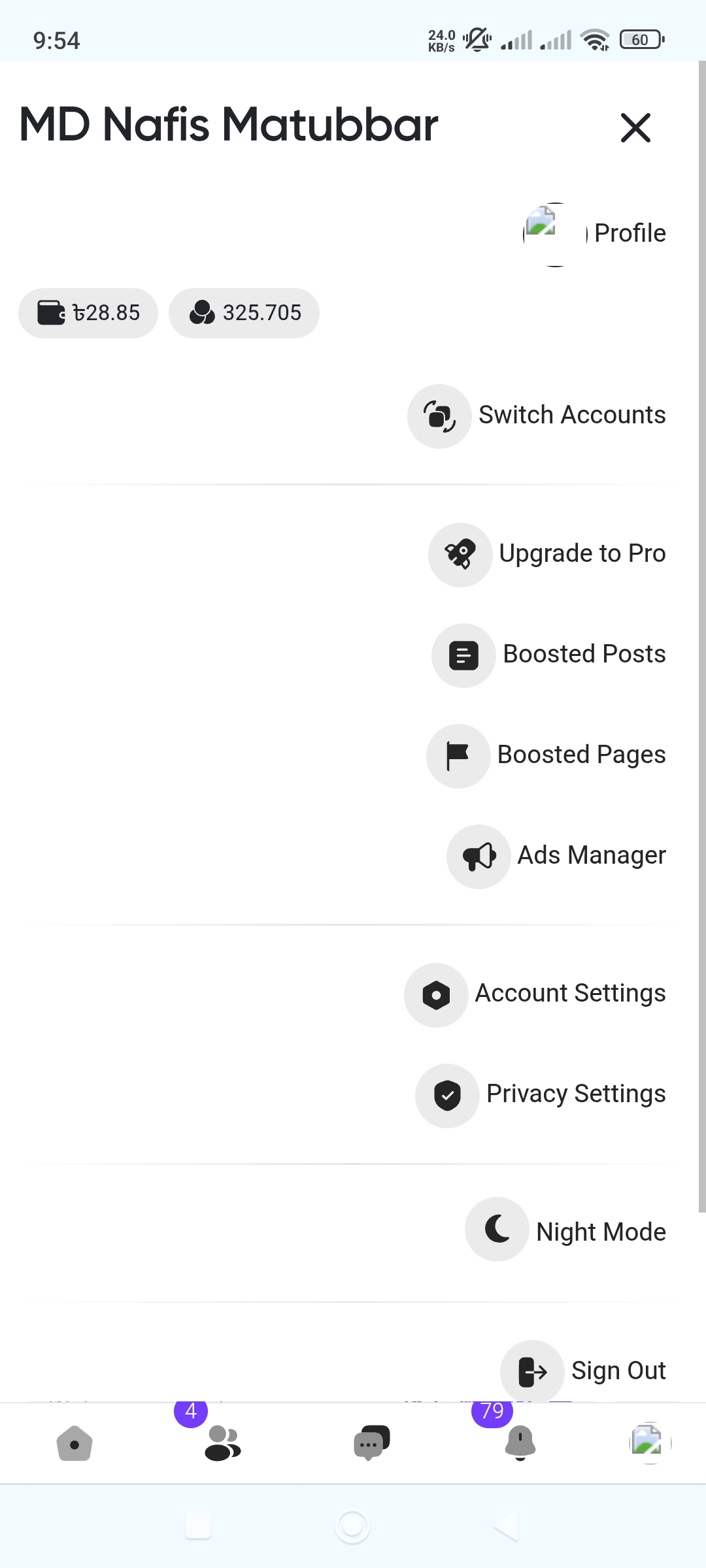This screenshot has height=1568, width=706.
Task: Tap the system back button
Action: pyautogui.click(x=506, y=1526)
